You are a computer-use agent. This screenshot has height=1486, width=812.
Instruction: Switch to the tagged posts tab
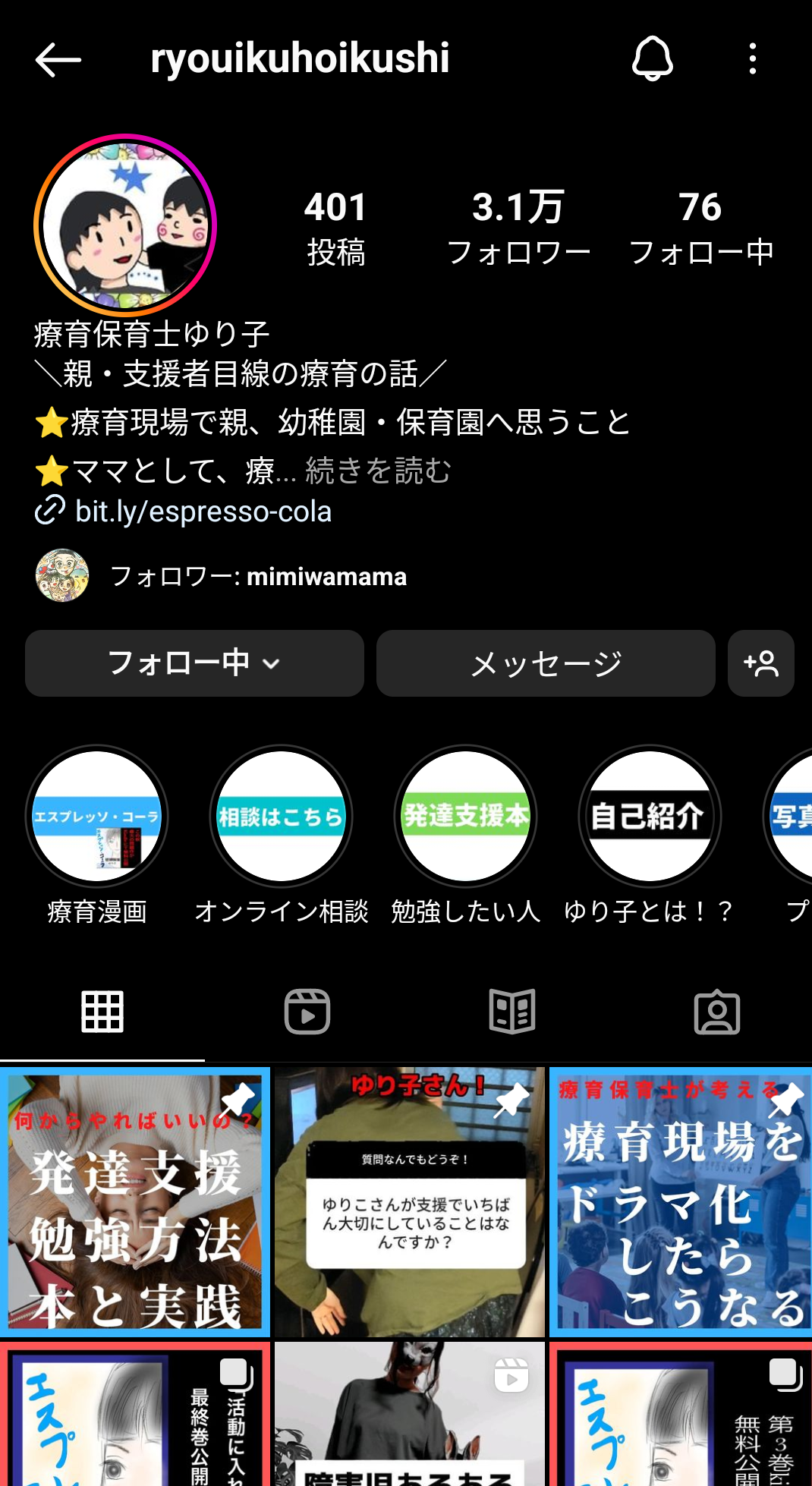pyautogui.click(x=716, y=1011)
